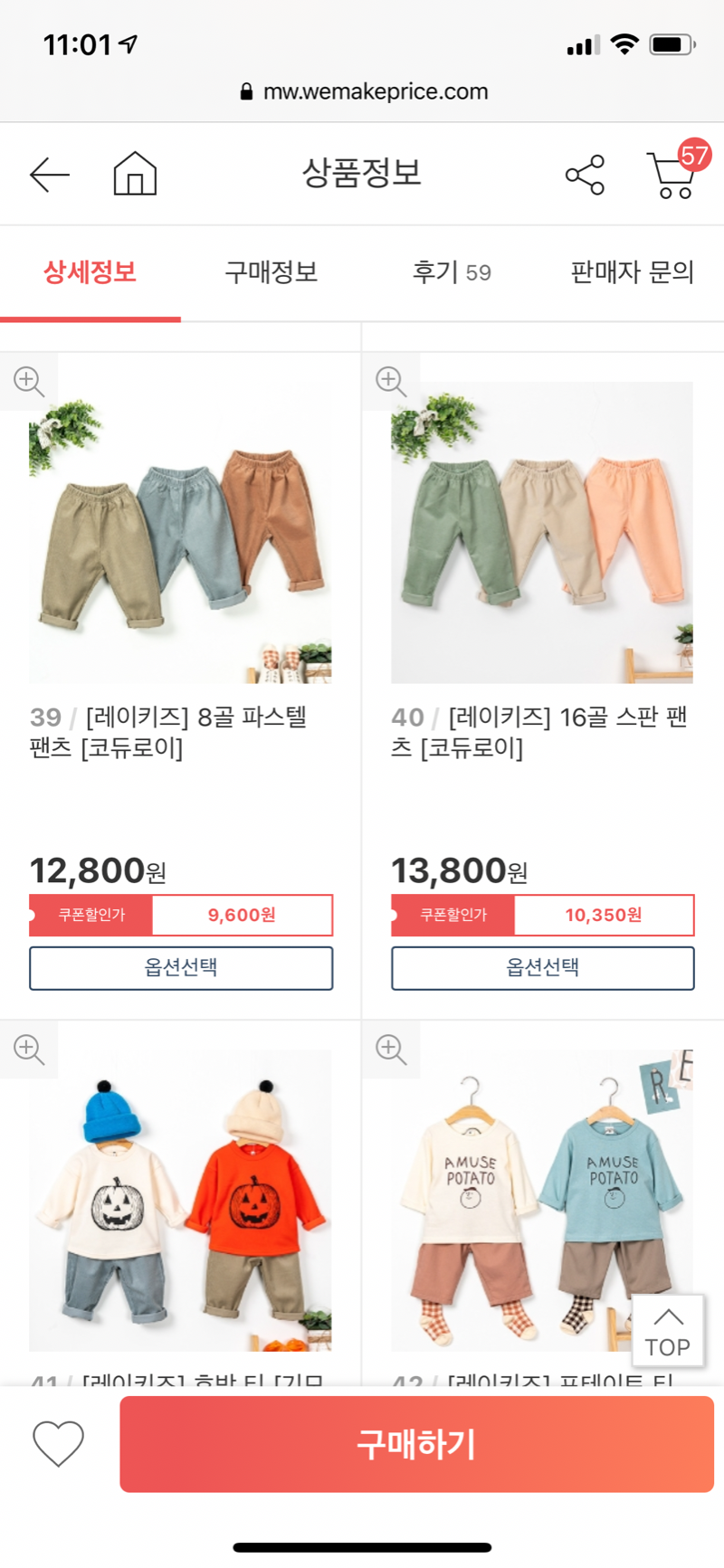Zoom the Amuse Potato outfit image
This screenshot has height=1568, width=724.
tap(391, 1050)
